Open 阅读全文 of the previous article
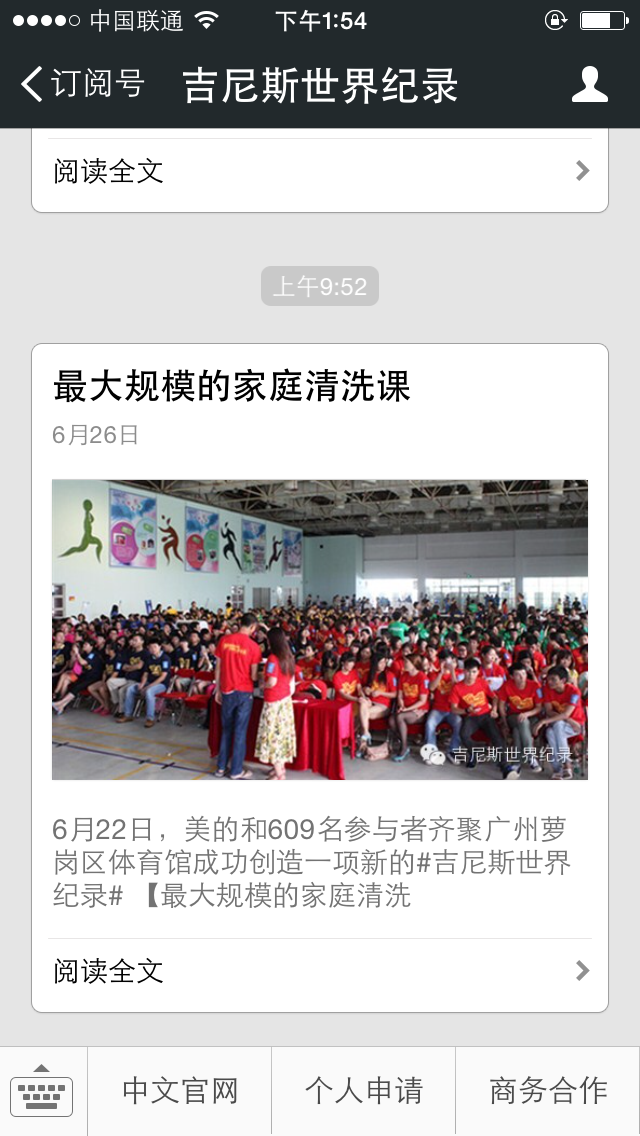 click(x=320, y=171)
